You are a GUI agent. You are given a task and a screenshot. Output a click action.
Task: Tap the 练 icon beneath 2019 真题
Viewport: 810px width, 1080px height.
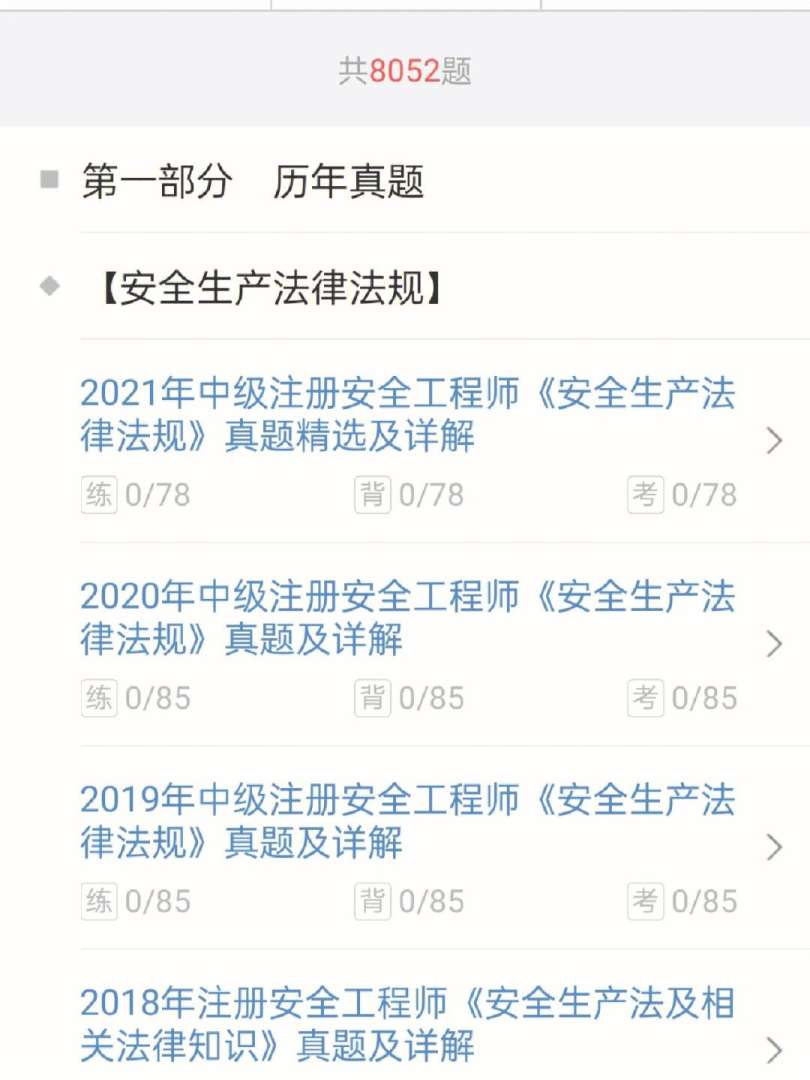click(x=97, y=902)
